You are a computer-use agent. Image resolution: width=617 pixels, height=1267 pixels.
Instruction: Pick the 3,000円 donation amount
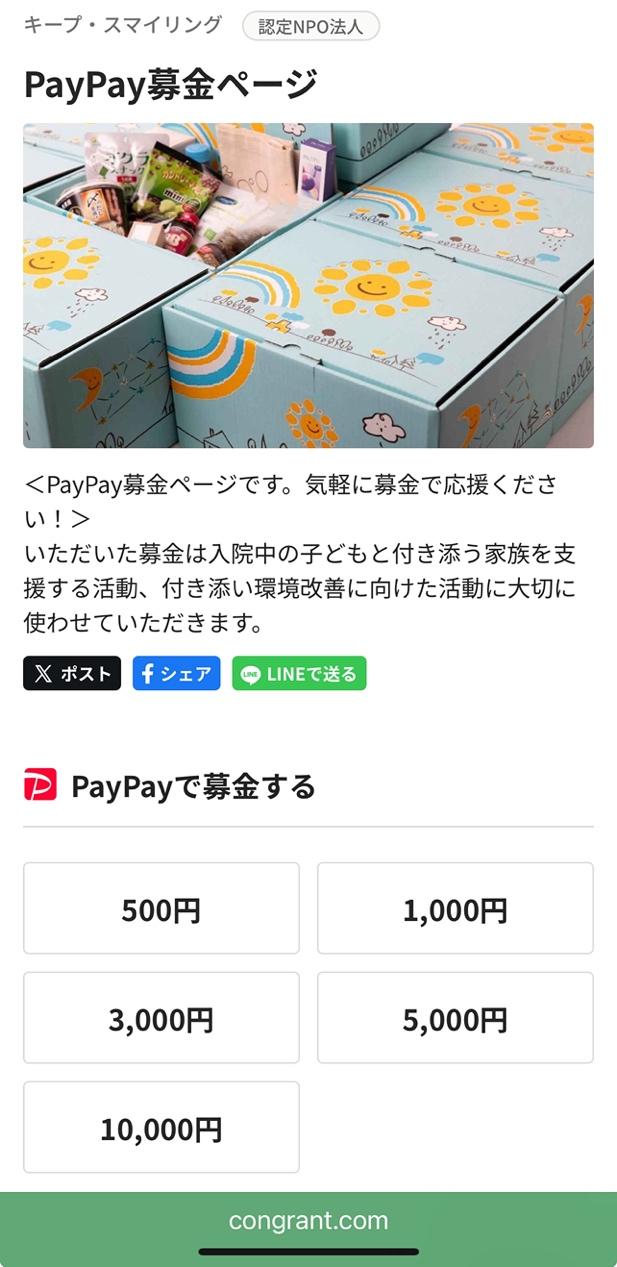coord(161,1018)
